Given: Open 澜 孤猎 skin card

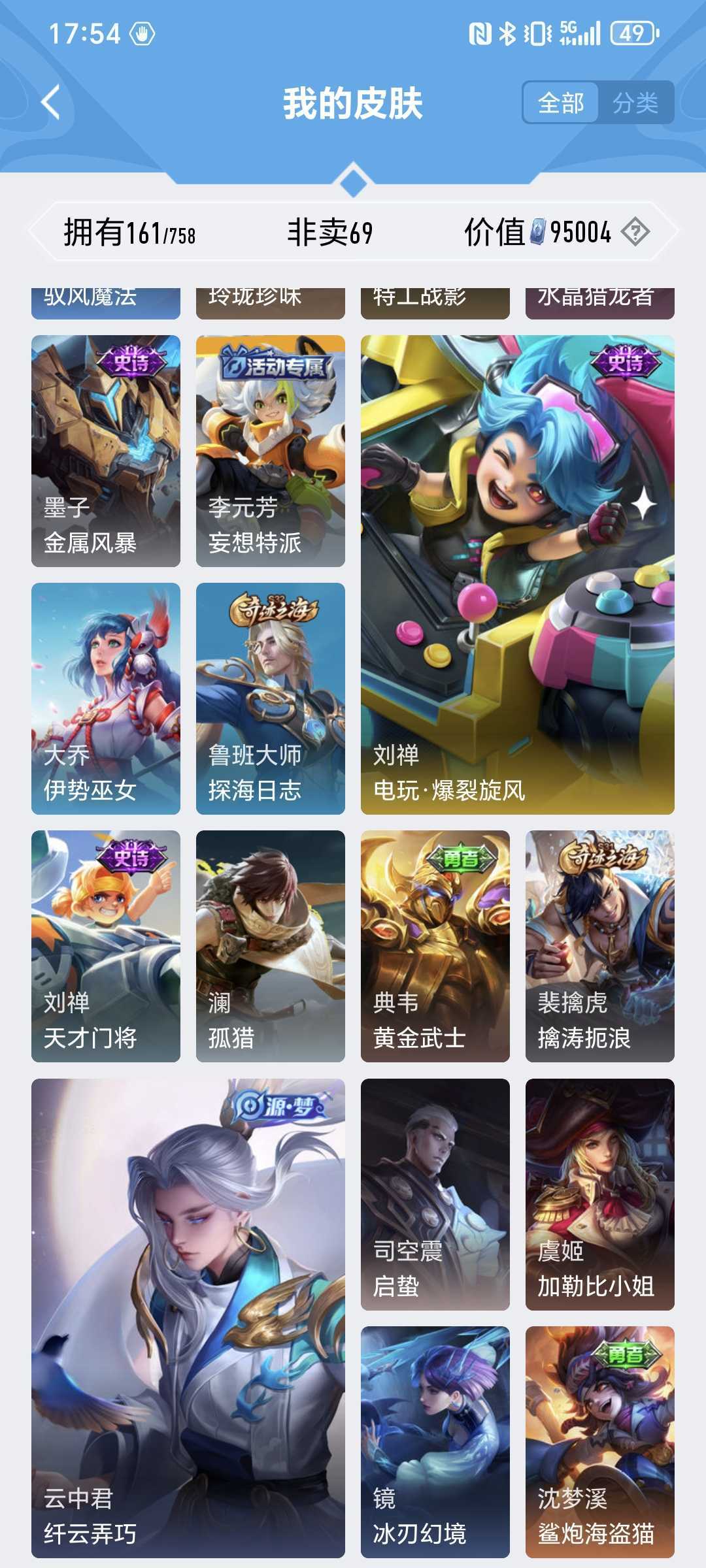Looking at the screenshot, I should point(271,946).
